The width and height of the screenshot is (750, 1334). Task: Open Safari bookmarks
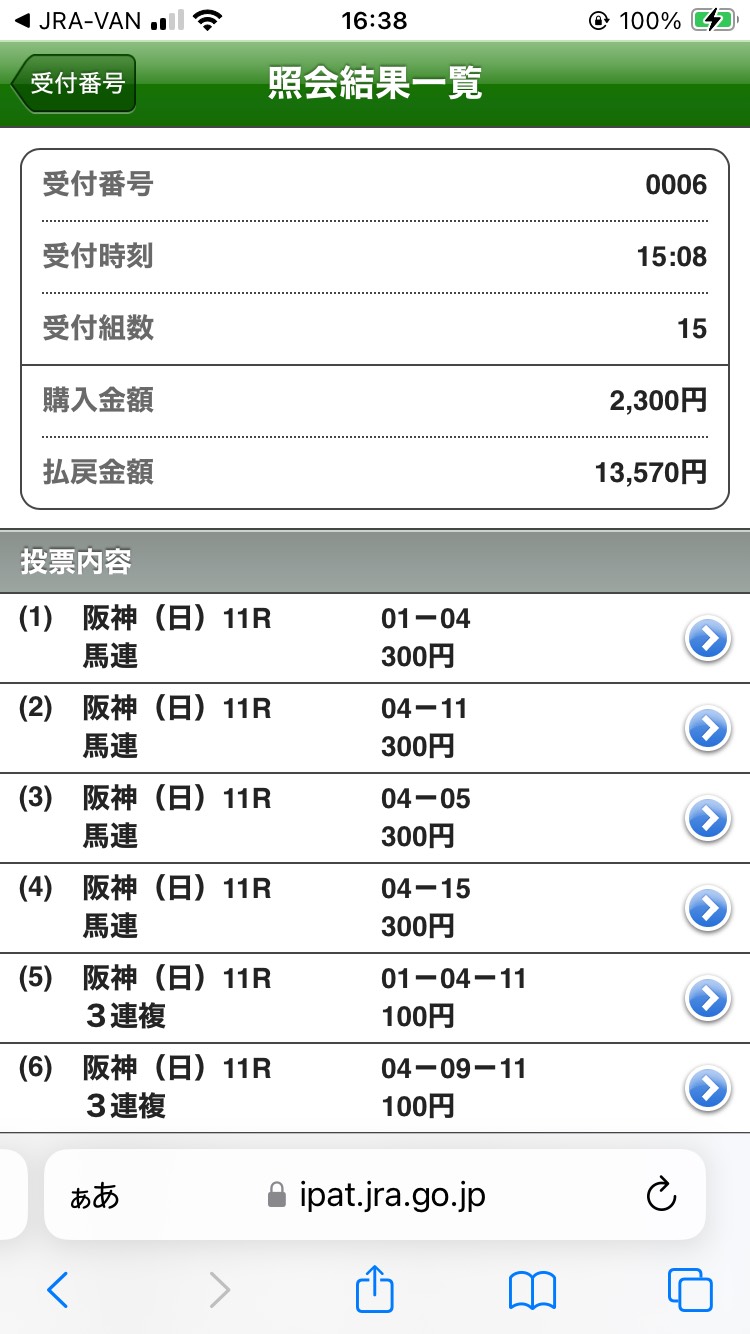(x=532, y=1291)
